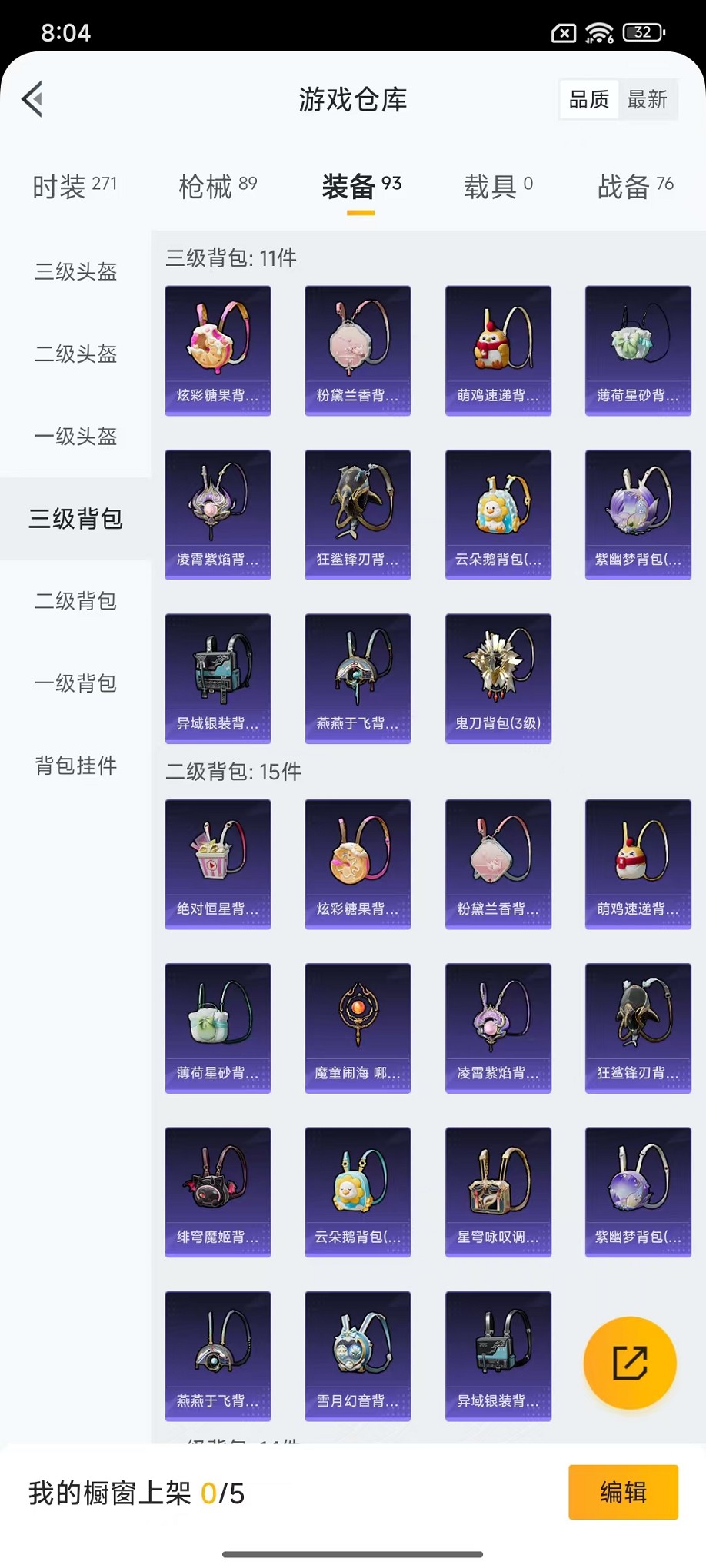This screenshot has width=706, height=1568.
Task: Sort by 最新
Action: coord(647,99)
